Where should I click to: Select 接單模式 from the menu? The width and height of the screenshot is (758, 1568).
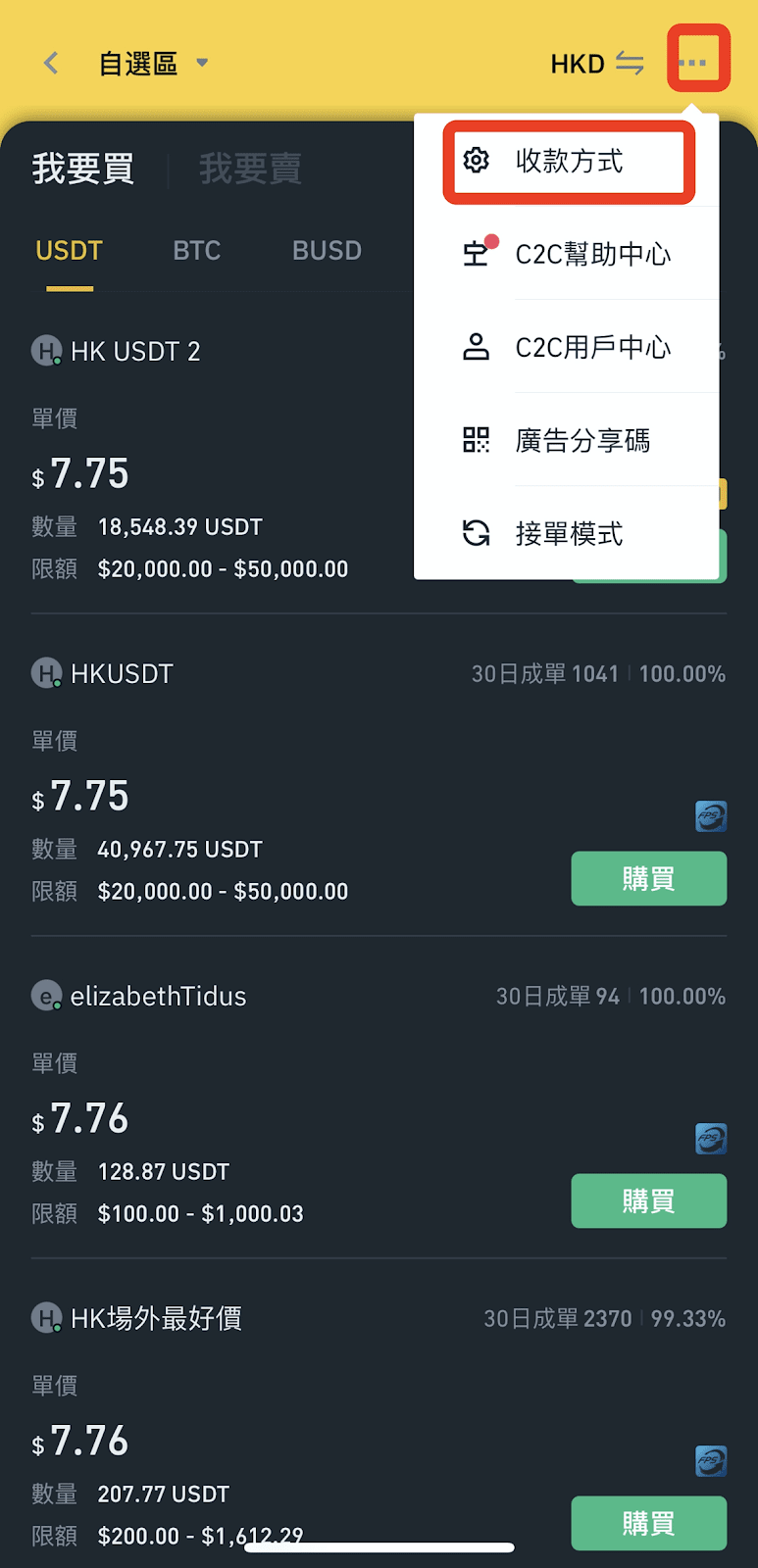coord(567,533)
